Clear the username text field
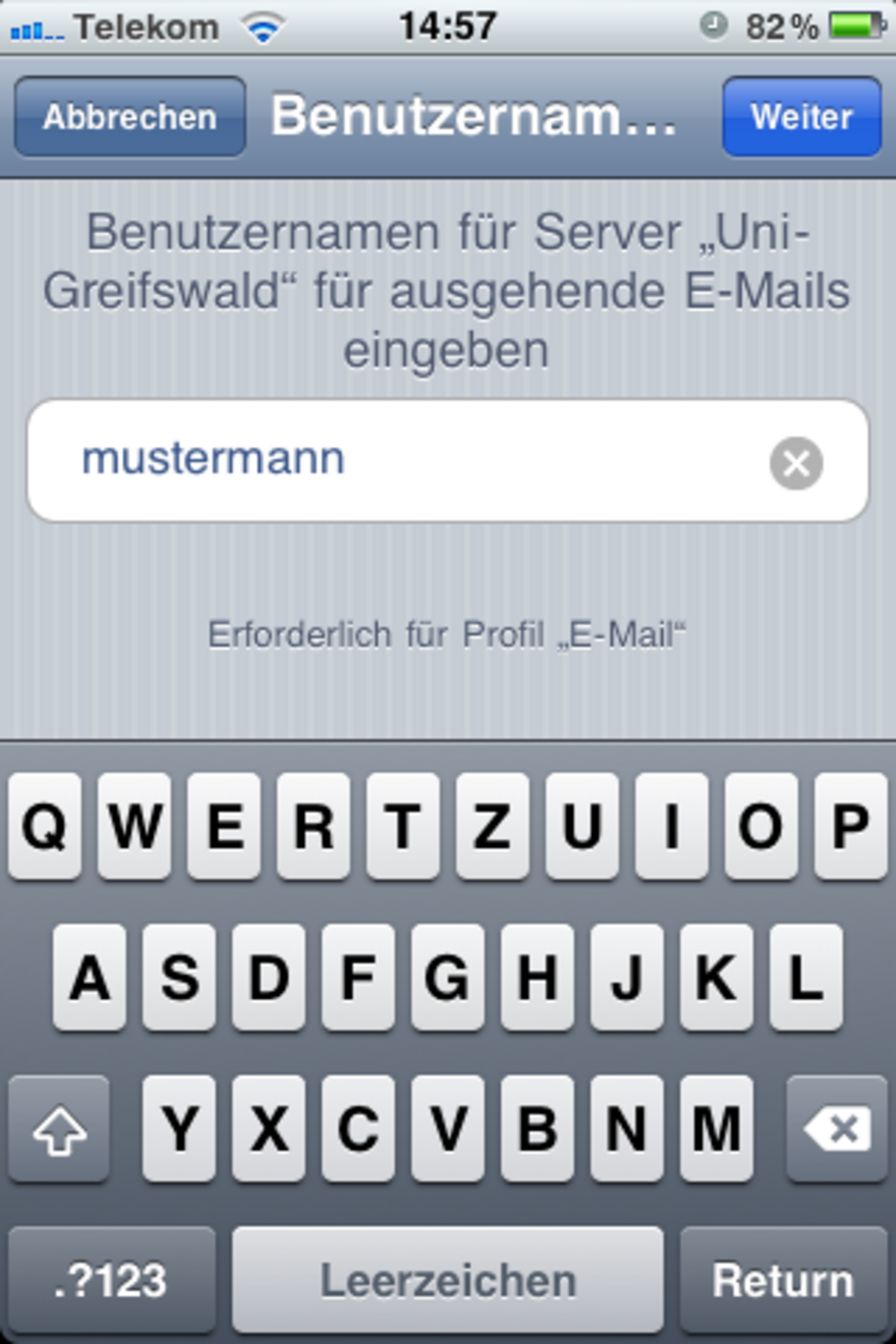Image resolution: width=896 pixels, height=1344 pixels. pos(796,463)
